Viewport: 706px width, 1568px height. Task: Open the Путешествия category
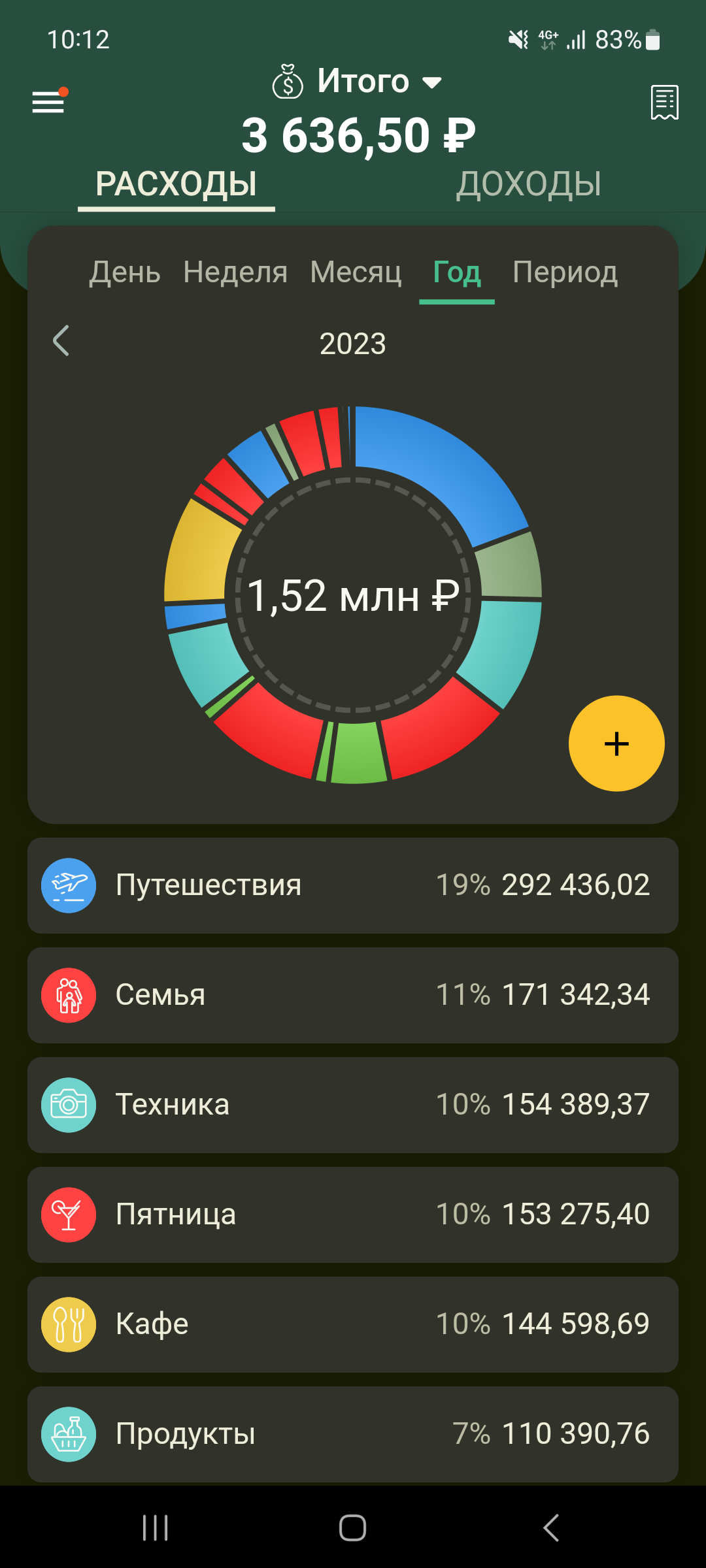pyautogui.click(x=353, y=885)
